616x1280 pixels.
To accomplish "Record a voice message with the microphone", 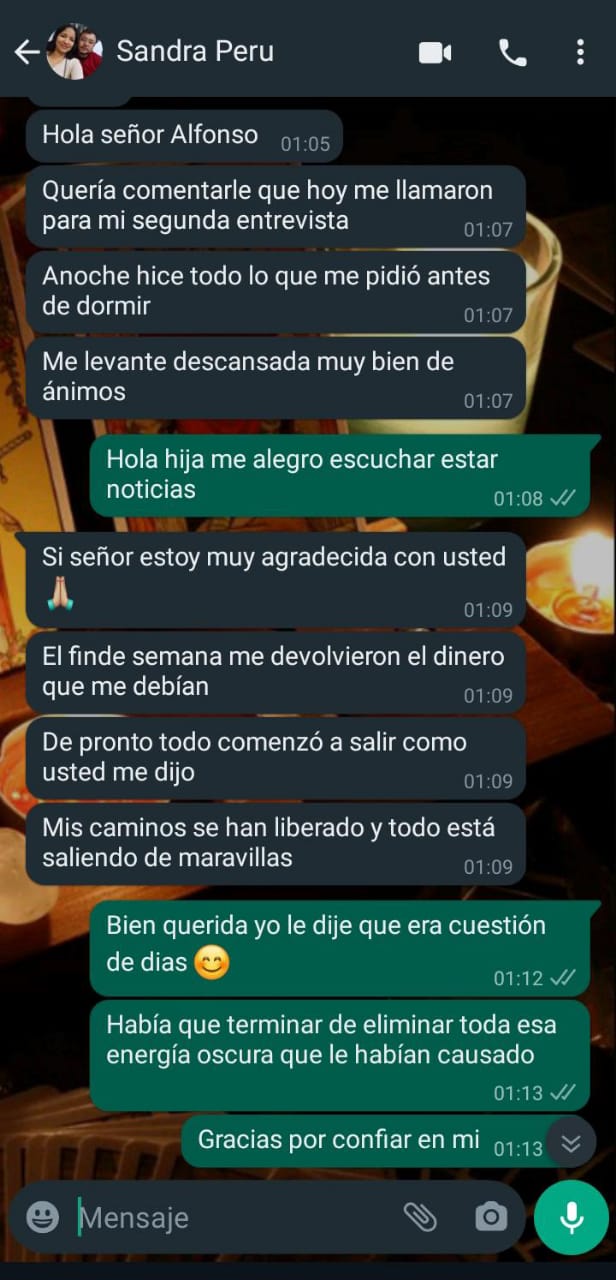I will [x=571, y=1217].
